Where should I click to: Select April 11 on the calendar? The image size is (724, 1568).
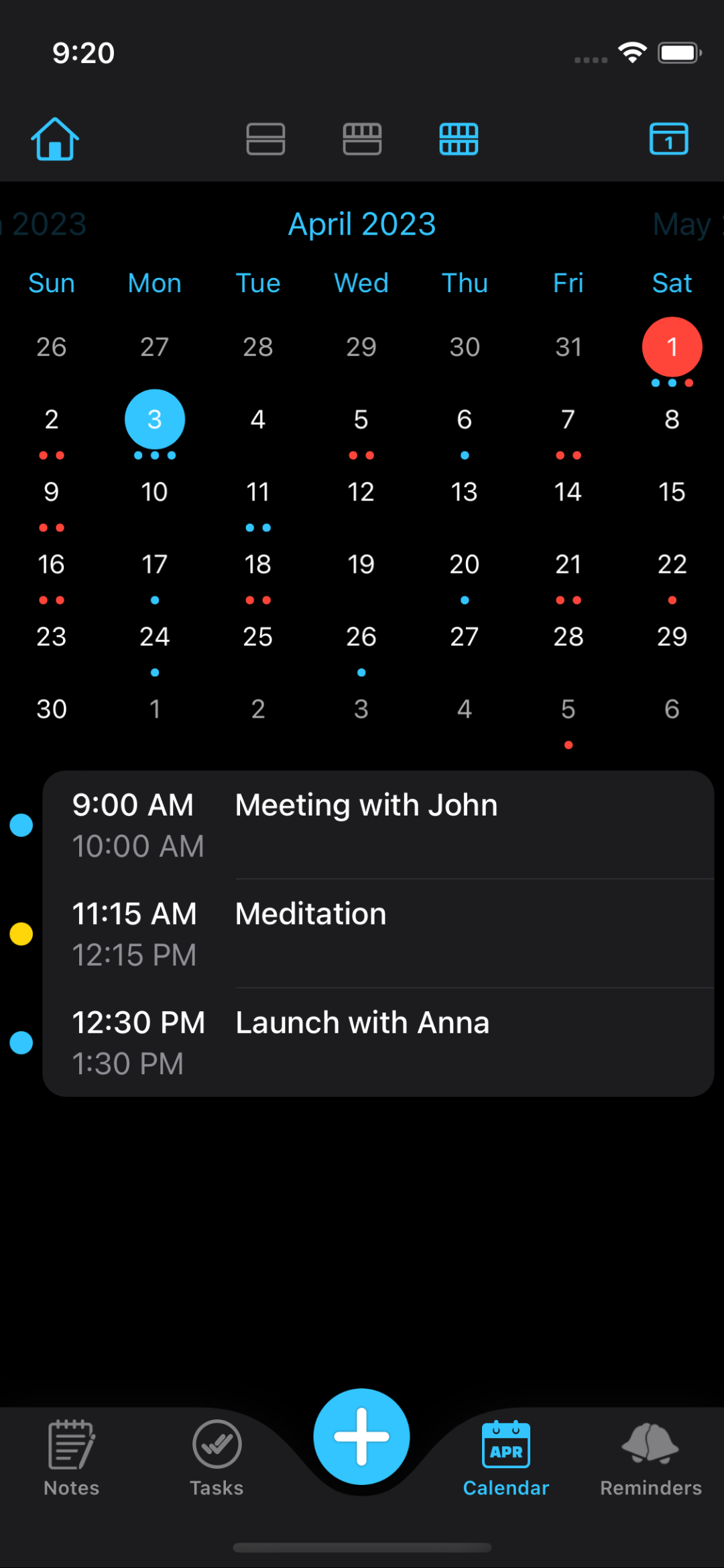[258, 493]
